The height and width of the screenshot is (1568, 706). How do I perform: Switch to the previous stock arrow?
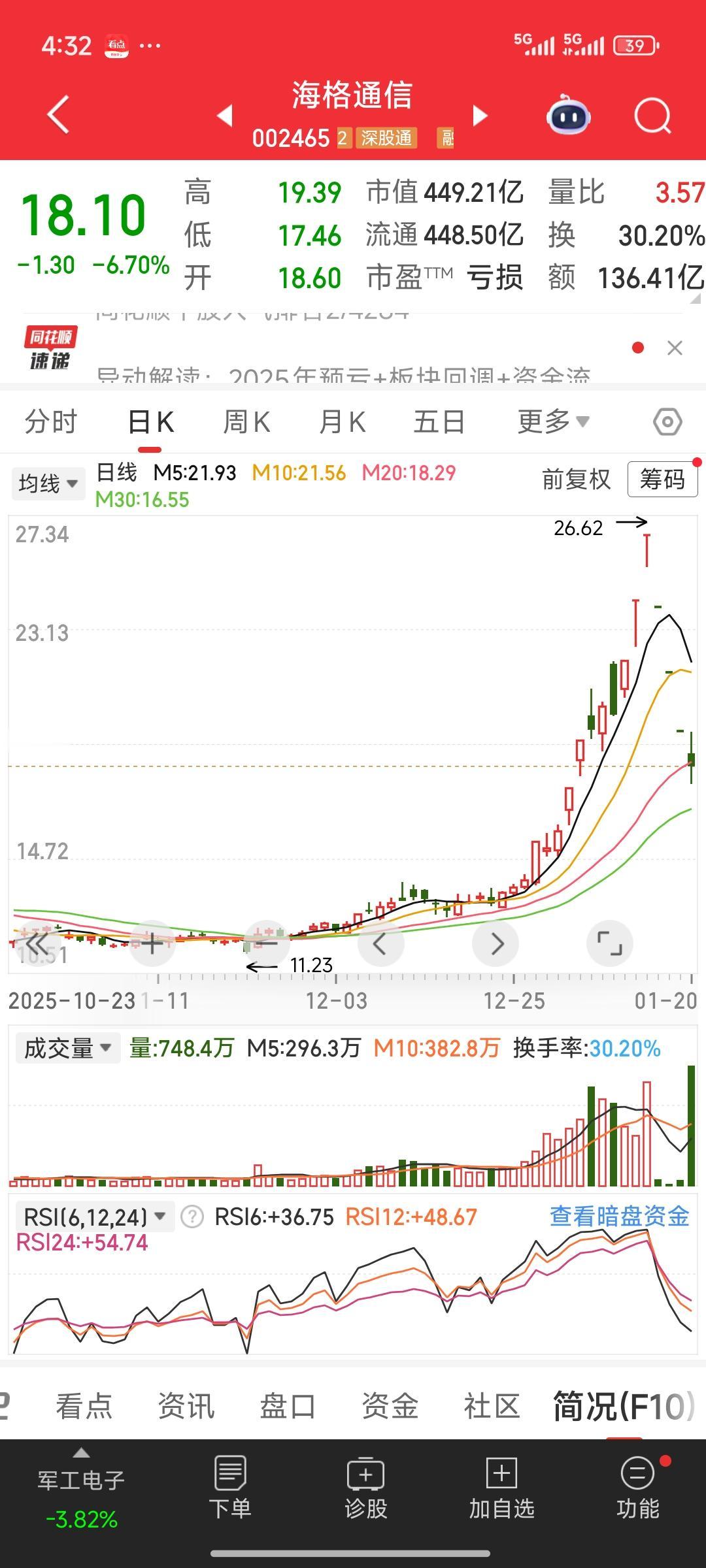pyautogui.click(x=225, y=116)
